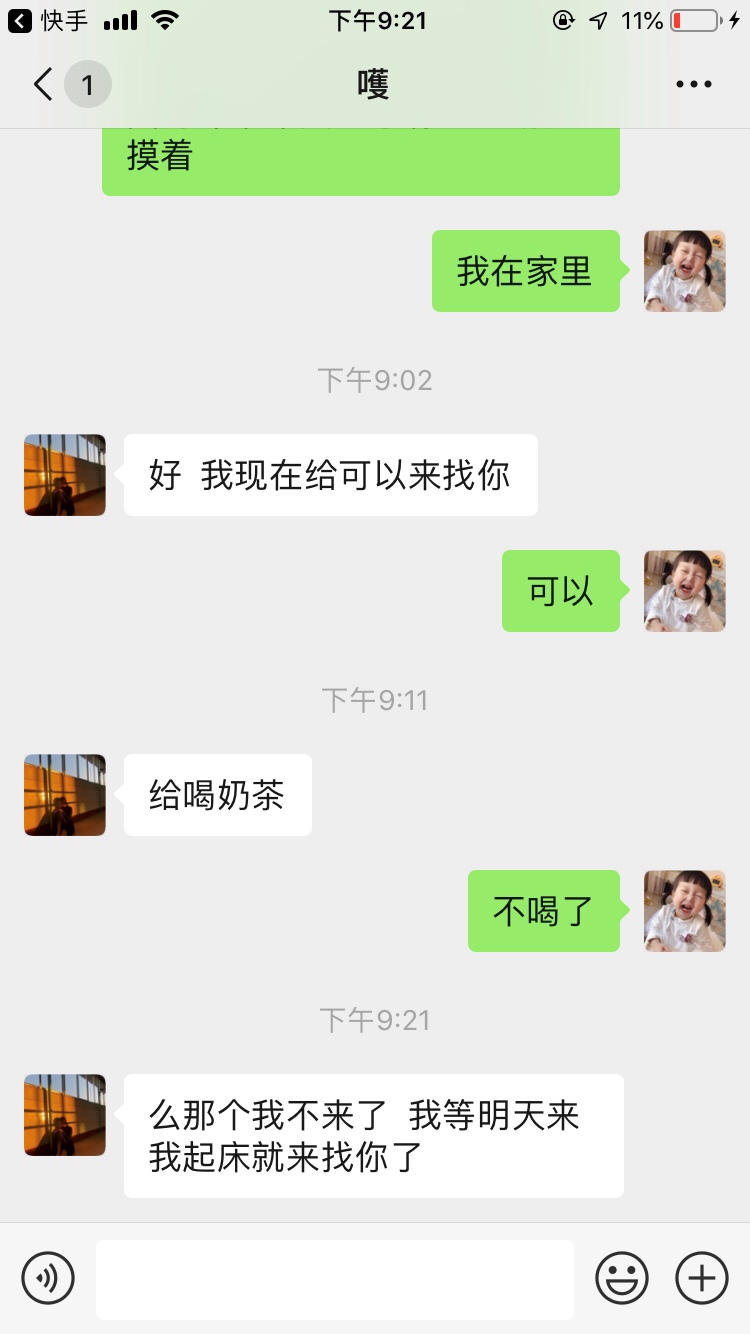Open the plus attachment menu

[702, 1278]
